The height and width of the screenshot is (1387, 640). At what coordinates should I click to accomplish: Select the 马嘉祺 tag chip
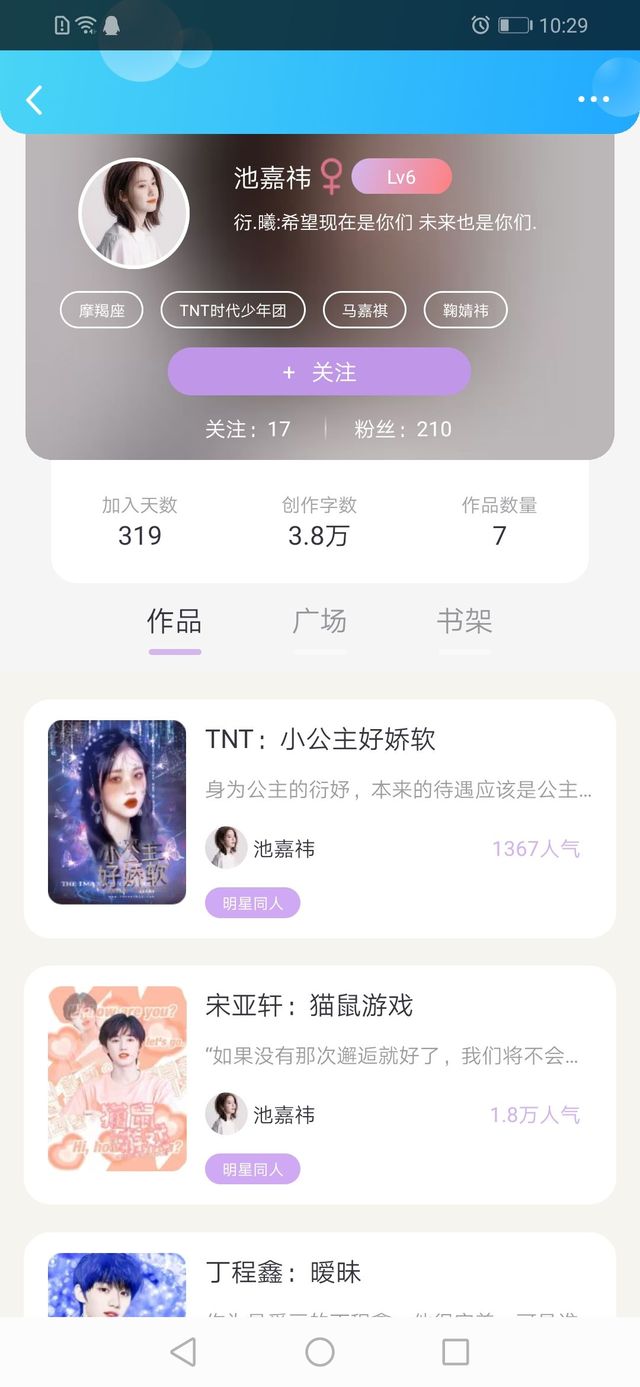pyautogui.click(x=365, y=311)
